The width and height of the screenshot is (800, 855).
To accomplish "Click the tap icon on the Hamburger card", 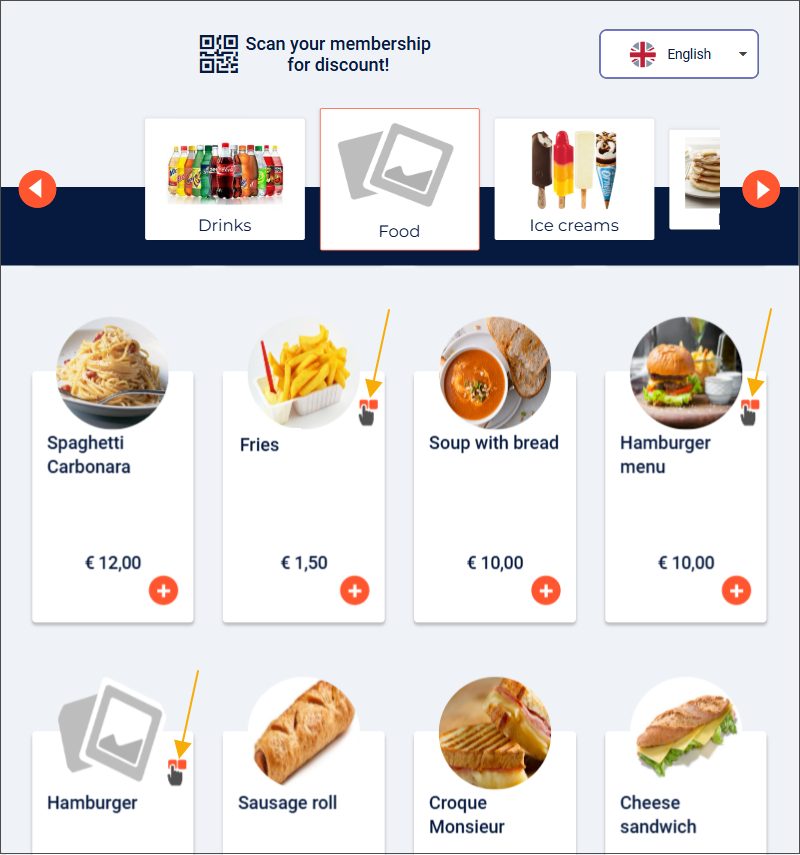I will (175, 764).
